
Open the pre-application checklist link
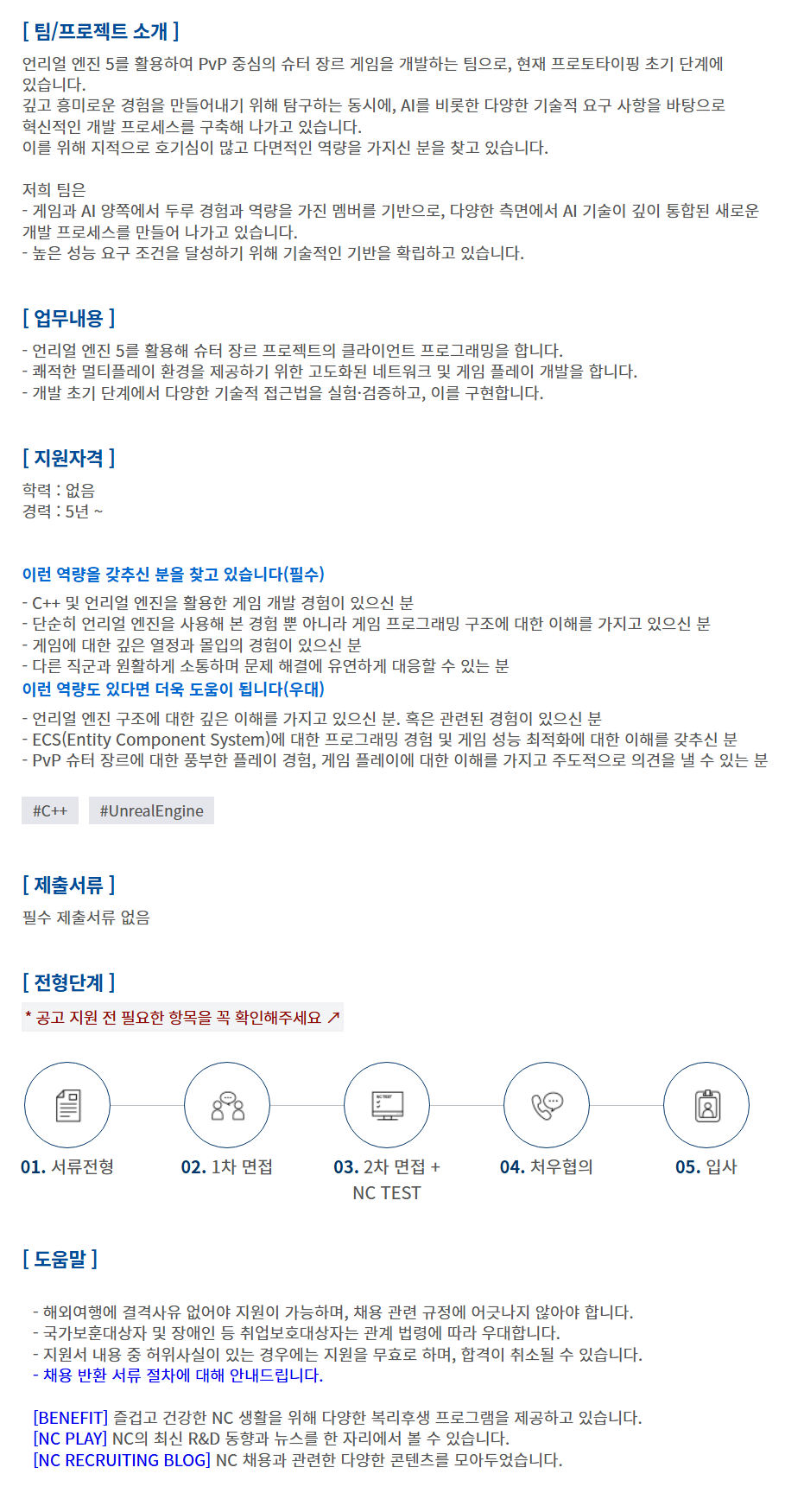click(182, 1018)
